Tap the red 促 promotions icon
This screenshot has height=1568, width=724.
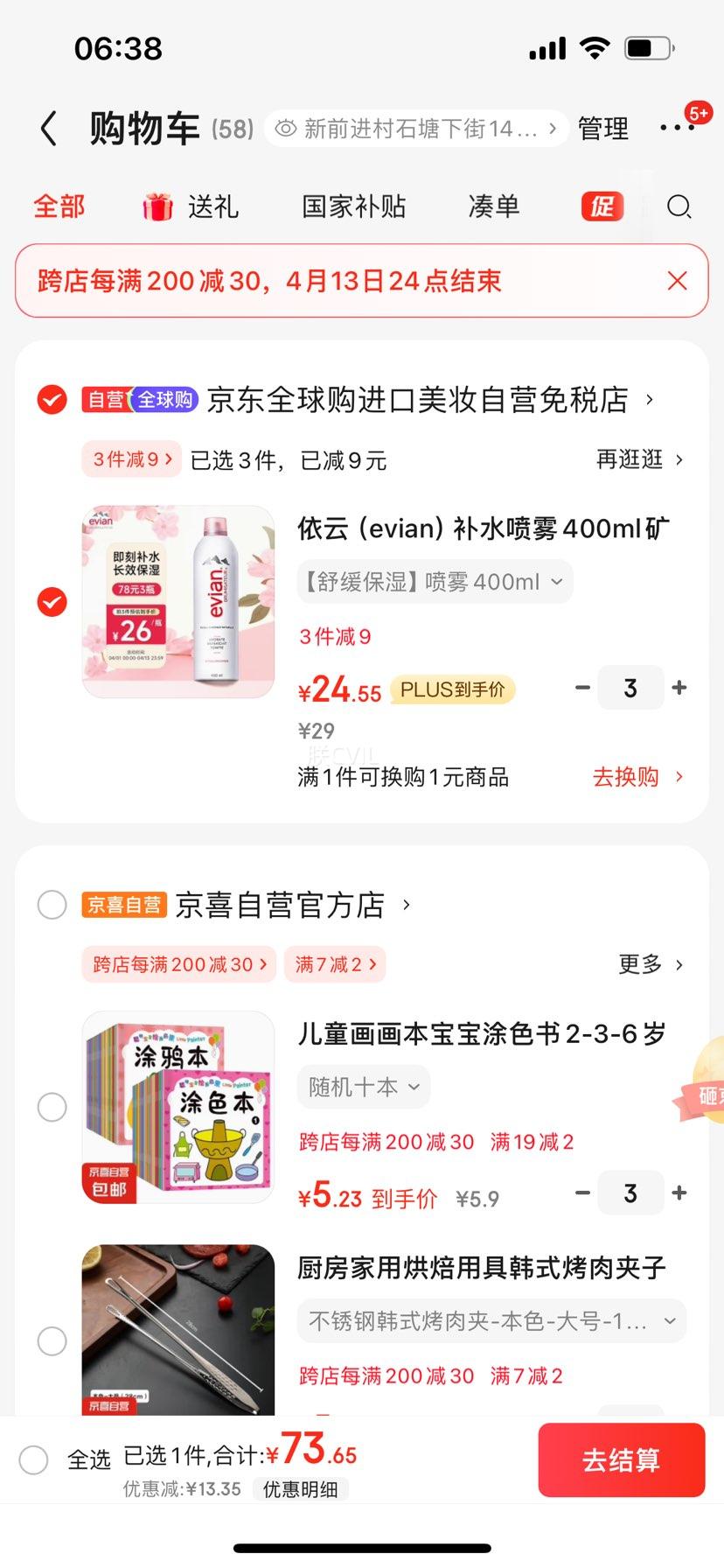pos(602,206)
